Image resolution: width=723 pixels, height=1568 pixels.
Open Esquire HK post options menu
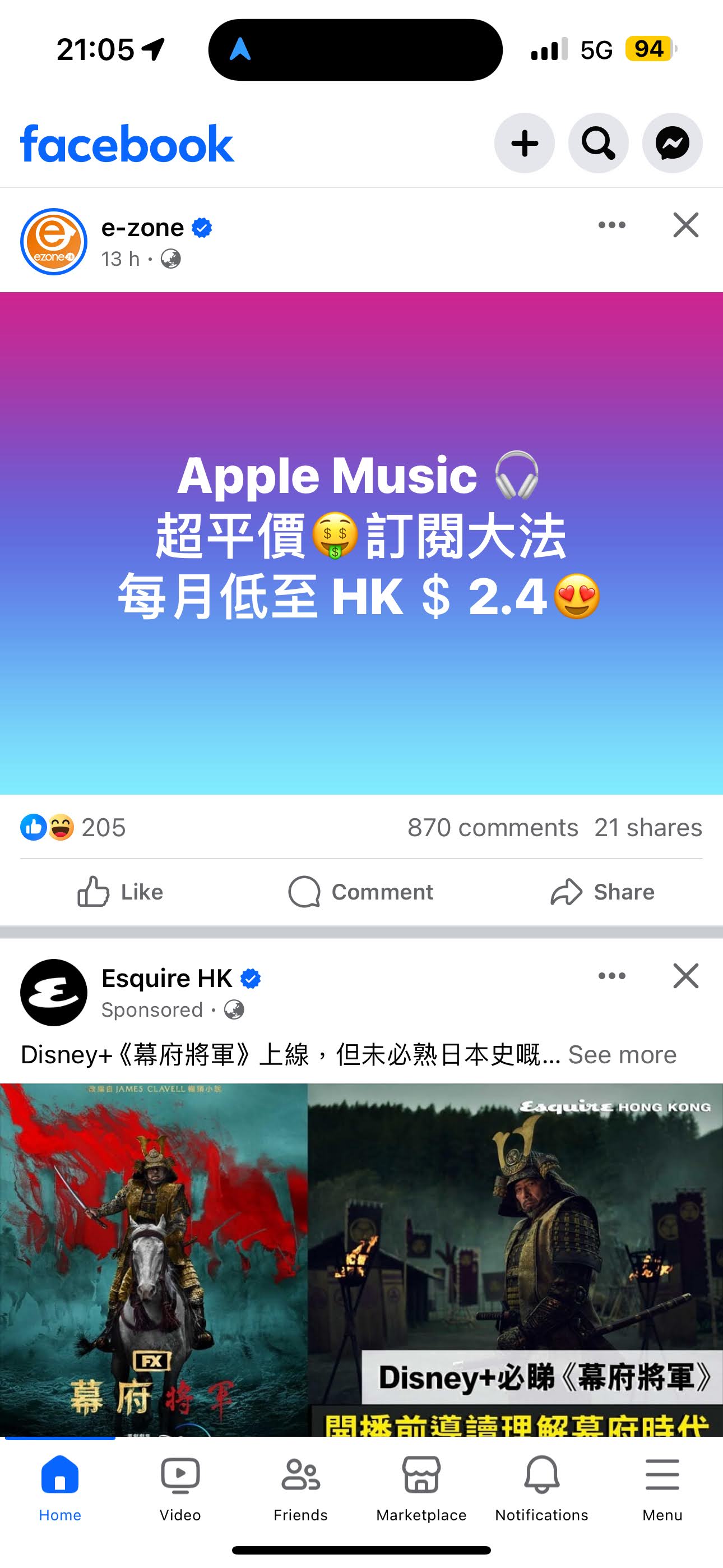tap(611, 976)
